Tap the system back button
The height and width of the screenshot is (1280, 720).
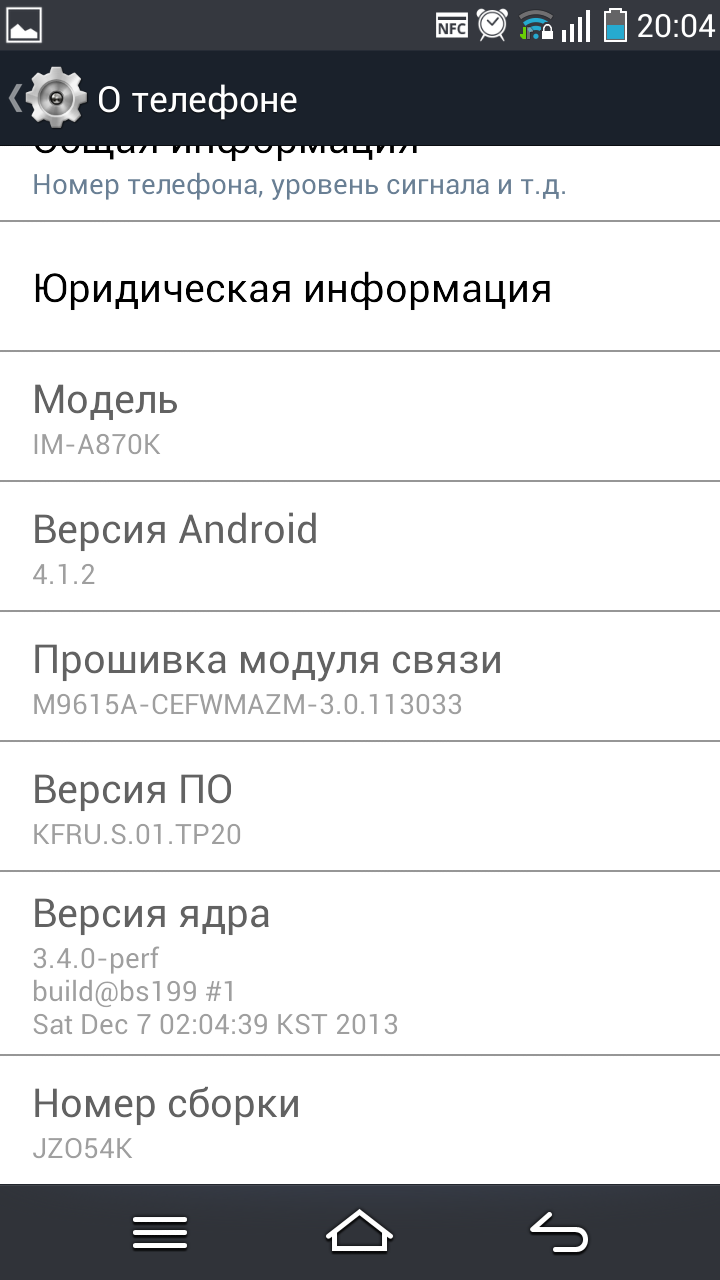click(558, 1232)
